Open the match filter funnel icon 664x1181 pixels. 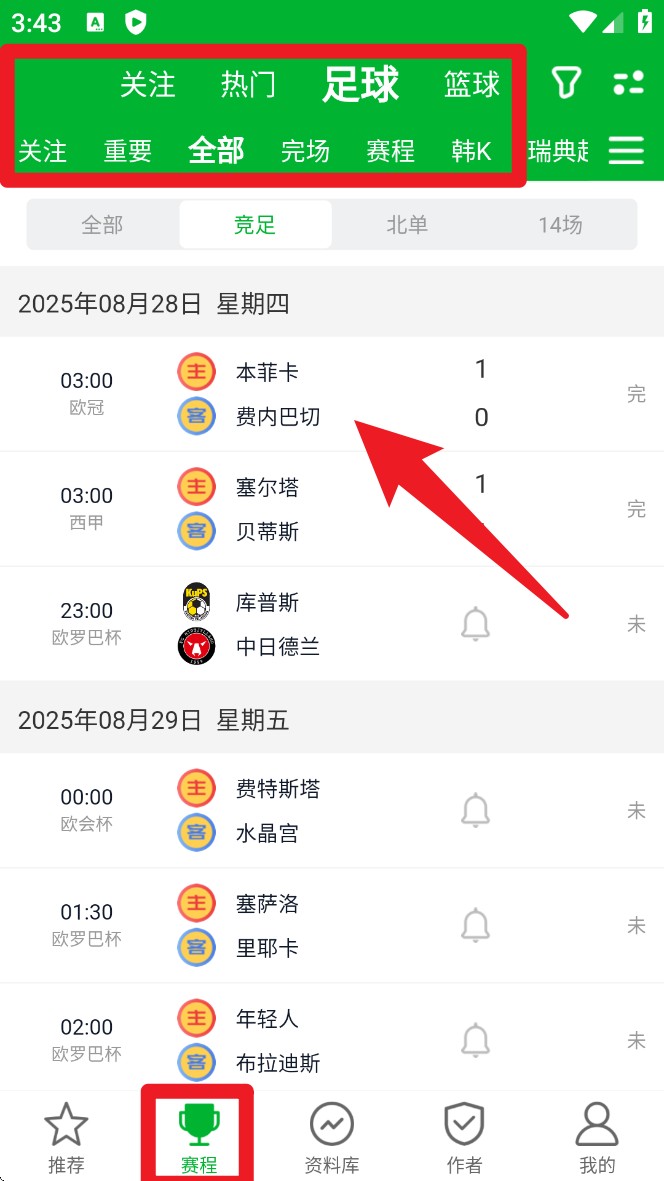click(x=566, y=84)
